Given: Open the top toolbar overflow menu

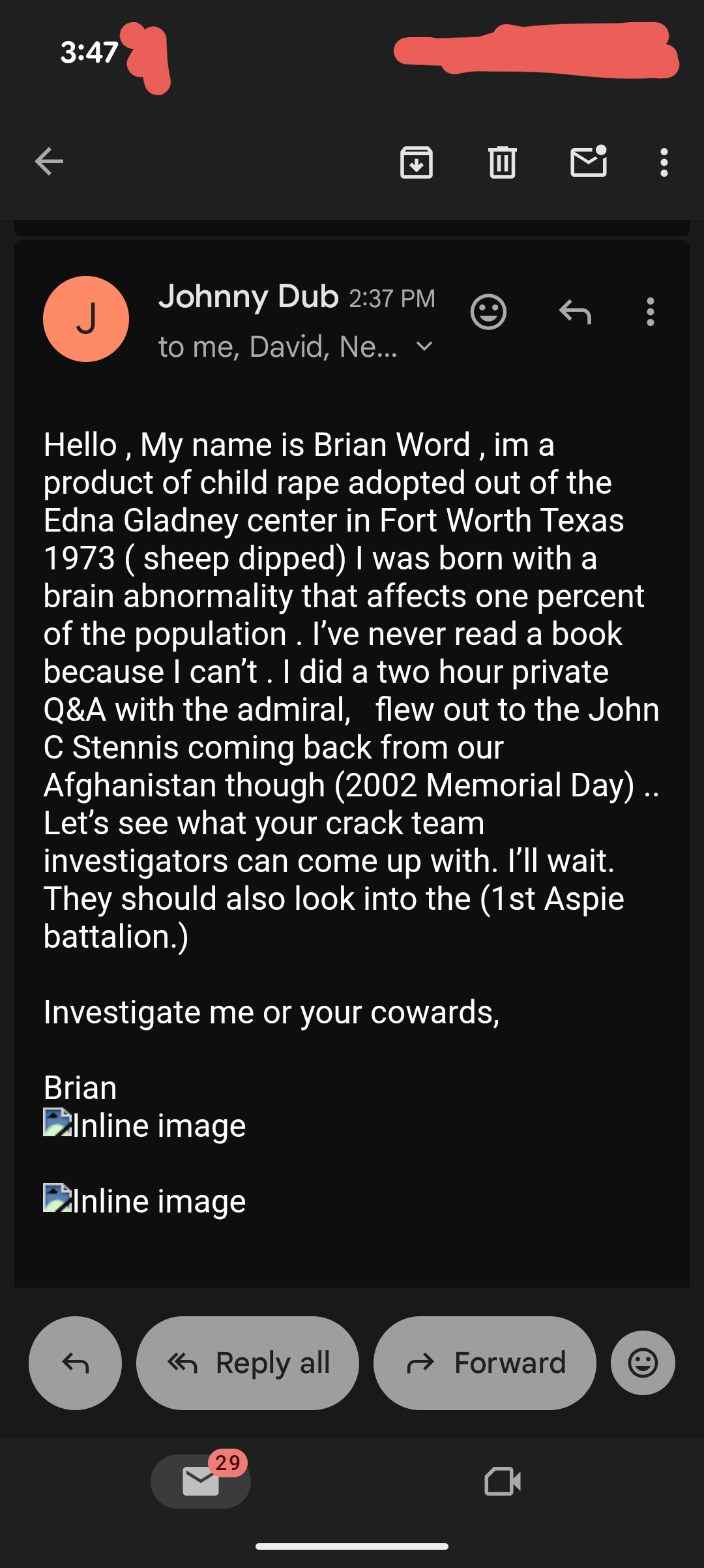Looking at the screenshot, I should pos(664,162).
